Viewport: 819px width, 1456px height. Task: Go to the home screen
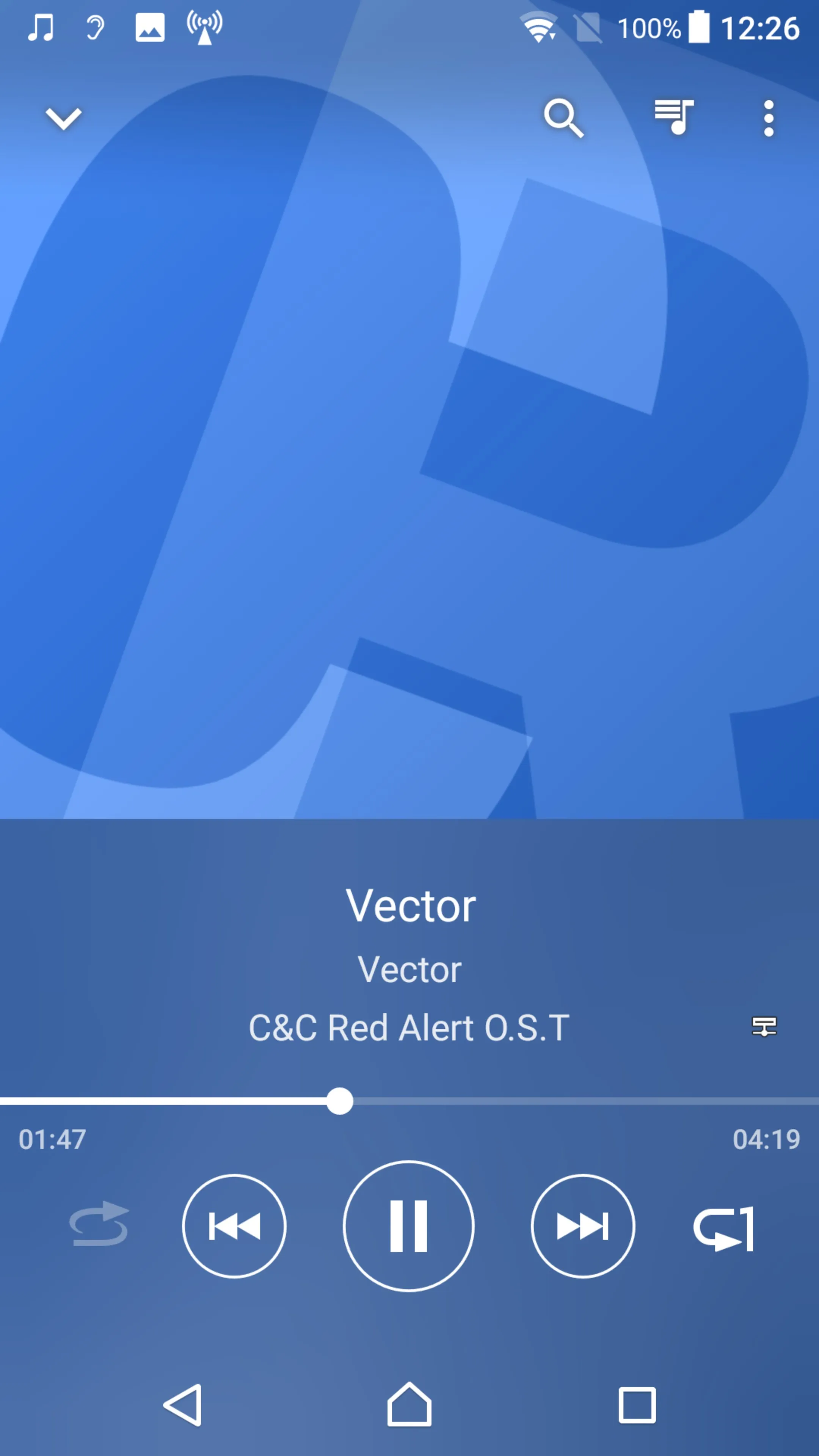pos(409,1404)
